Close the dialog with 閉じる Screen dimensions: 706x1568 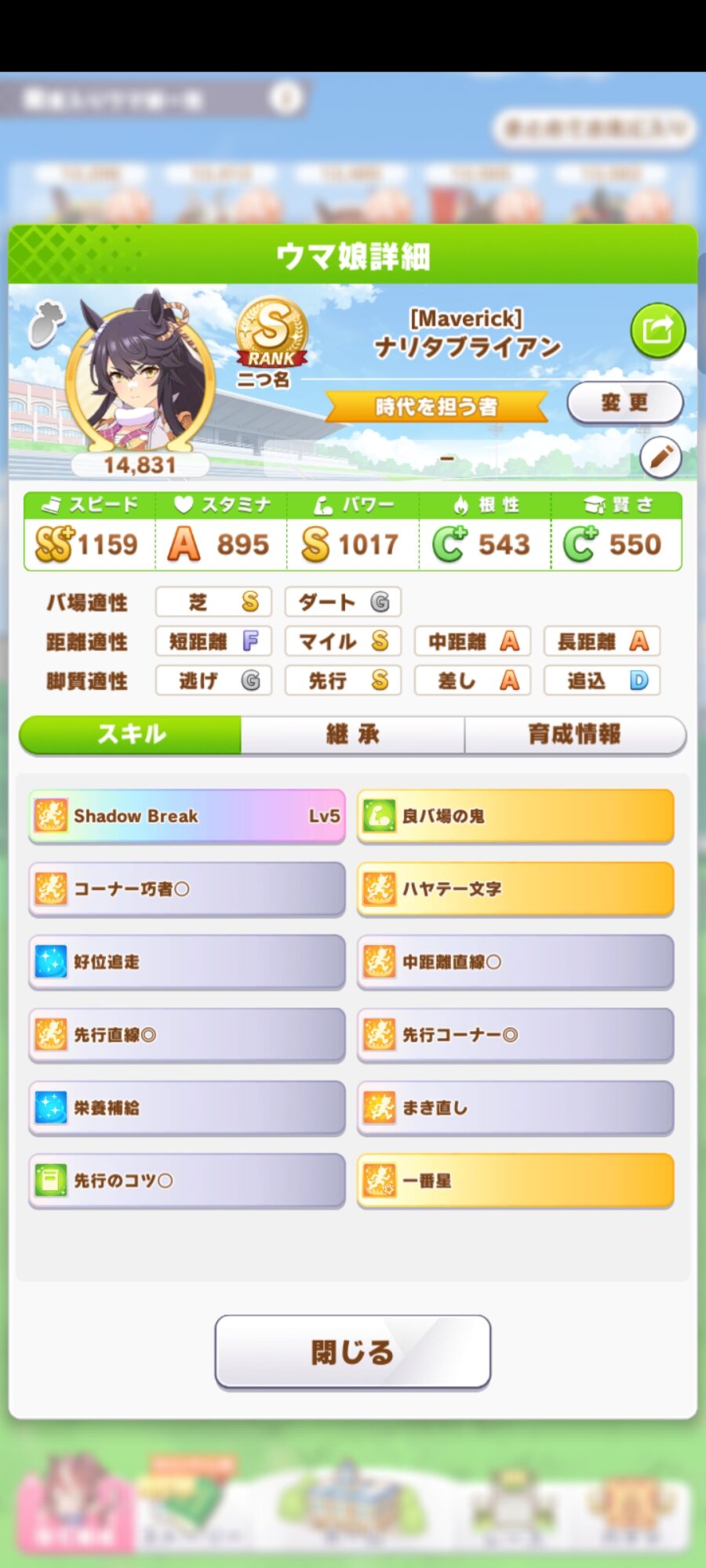pyautogui.click(x=352, y=1352)
